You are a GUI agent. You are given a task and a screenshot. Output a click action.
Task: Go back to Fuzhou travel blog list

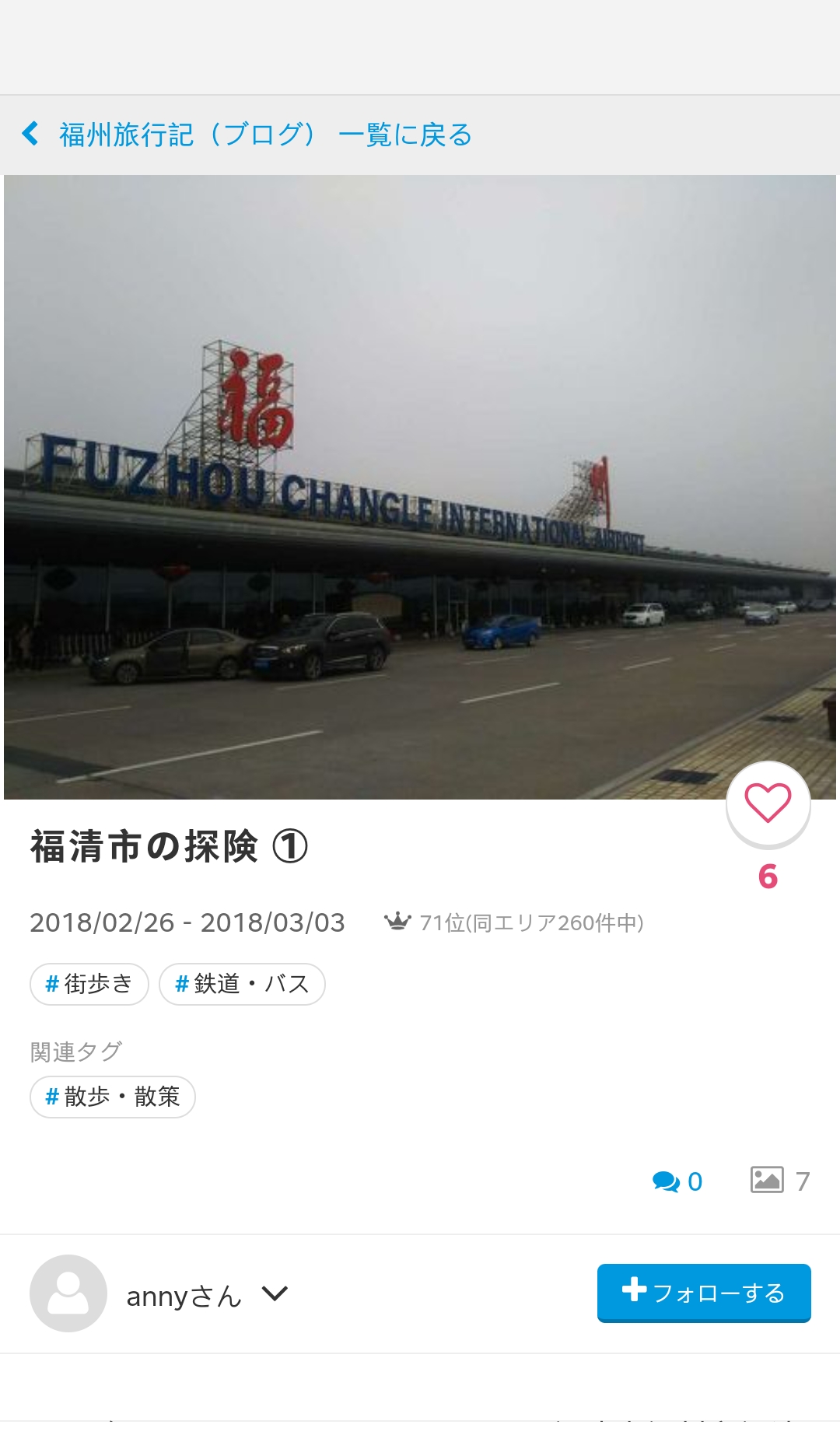(x=247, y=135)
